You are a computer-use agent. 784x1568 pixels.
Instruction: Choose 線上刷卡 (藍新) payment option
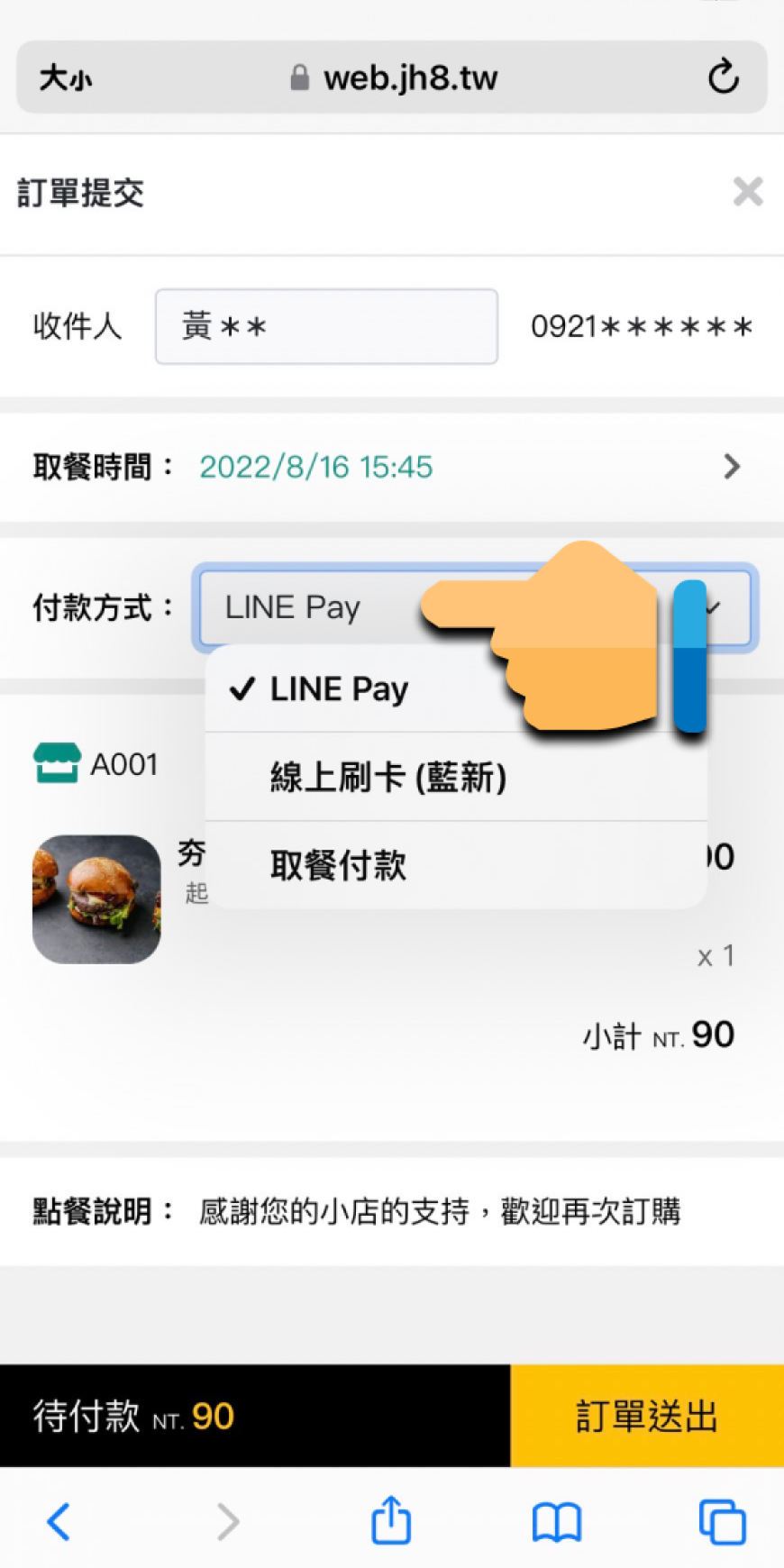click(388, 777)
